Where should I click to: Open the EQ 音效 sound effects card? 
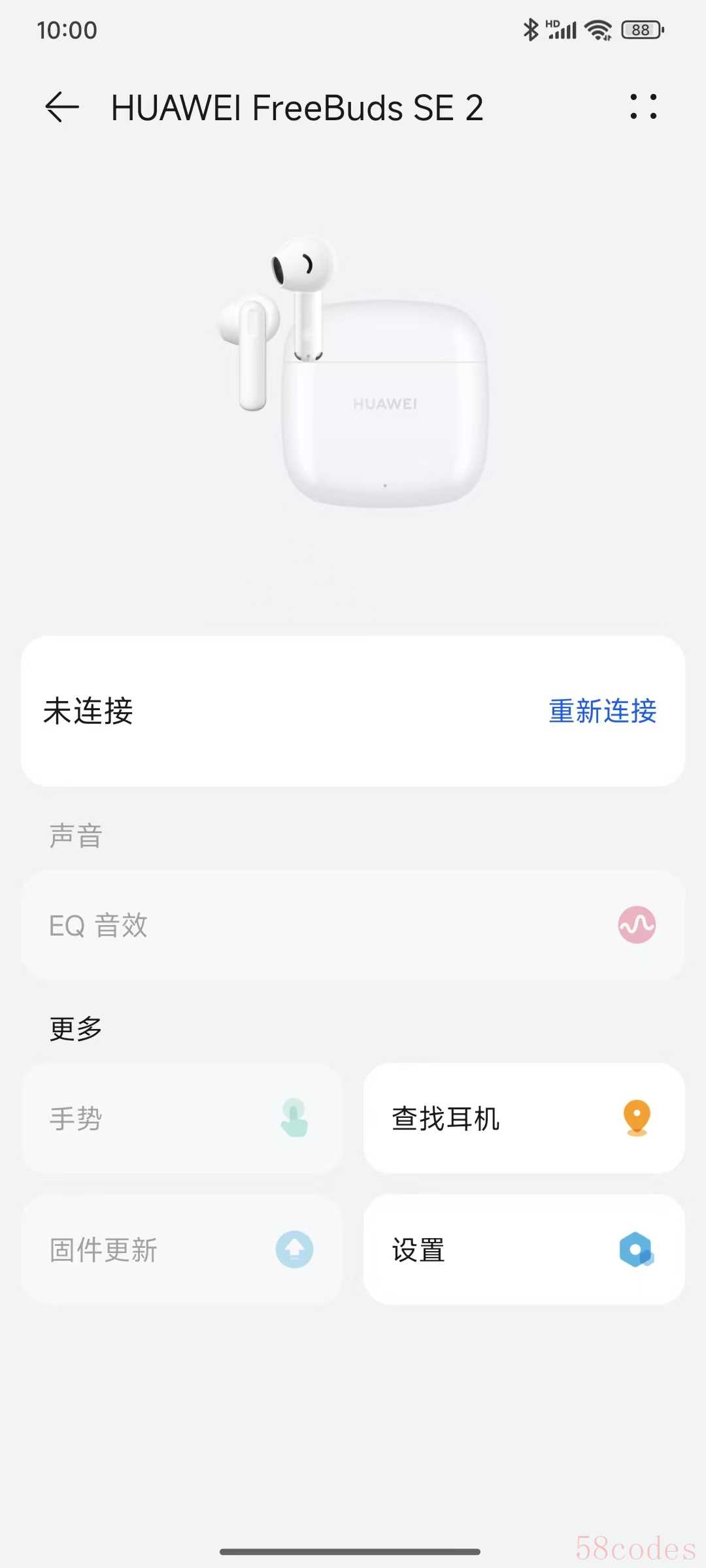(353, 925)
